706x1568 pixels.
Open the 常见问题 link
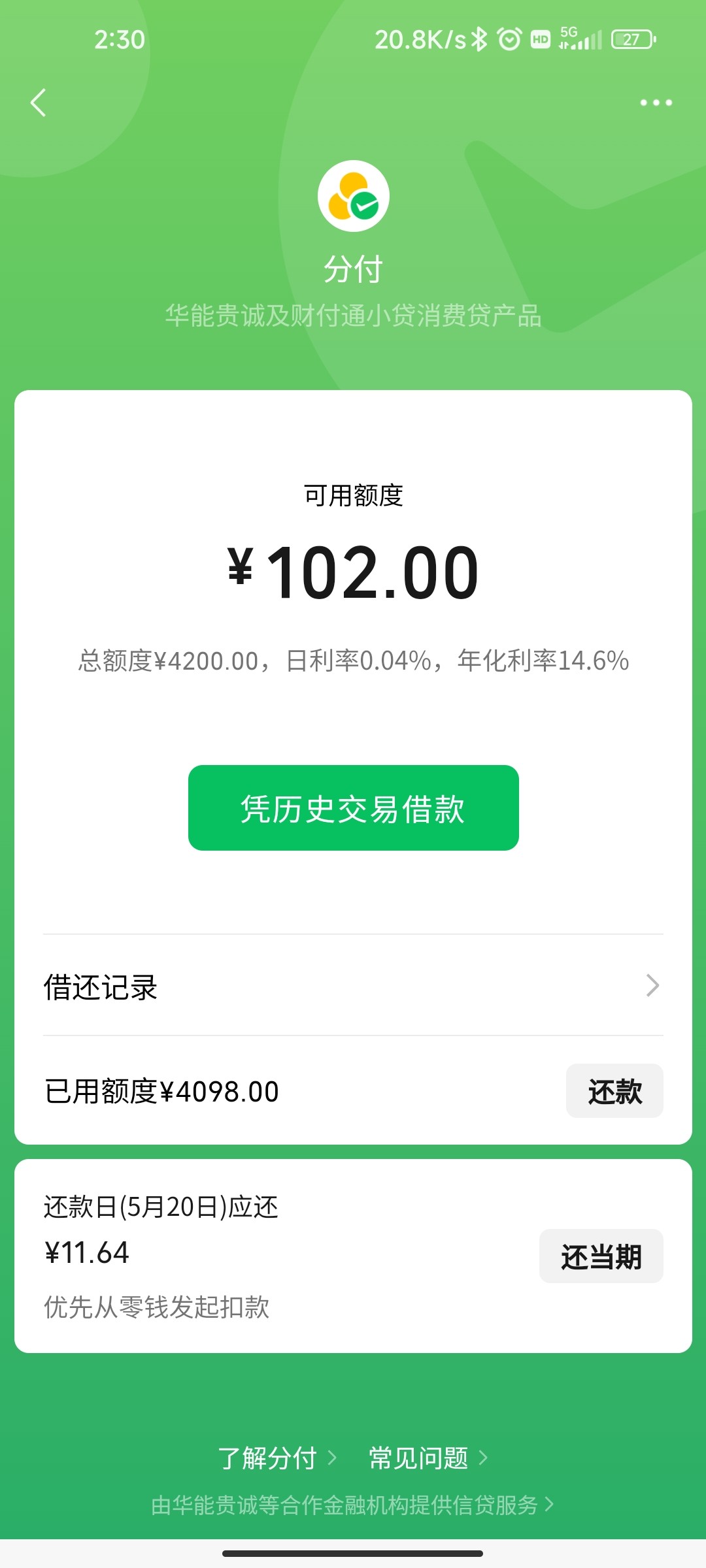pyautogui.click(x=428, y=1458)
